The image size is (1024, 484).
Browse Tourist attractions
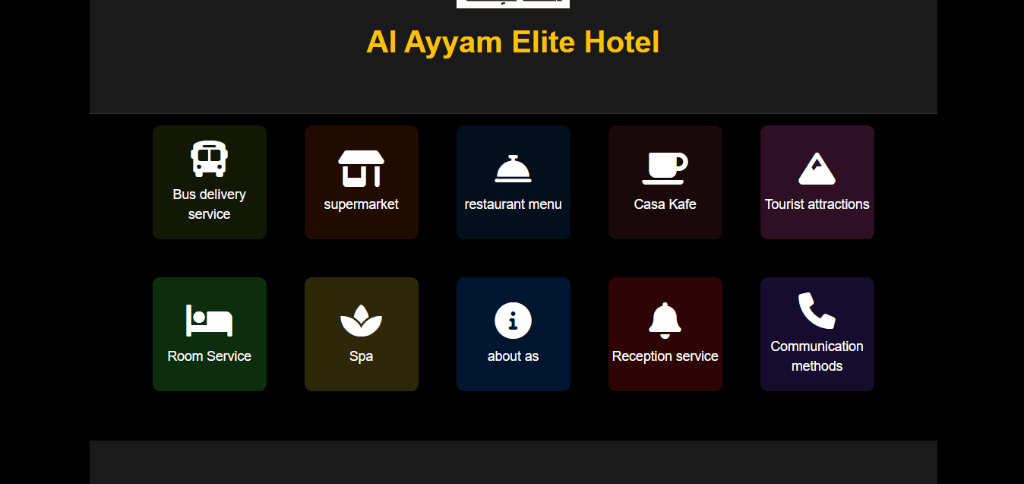pyautogui.click(x=817, y=182)
